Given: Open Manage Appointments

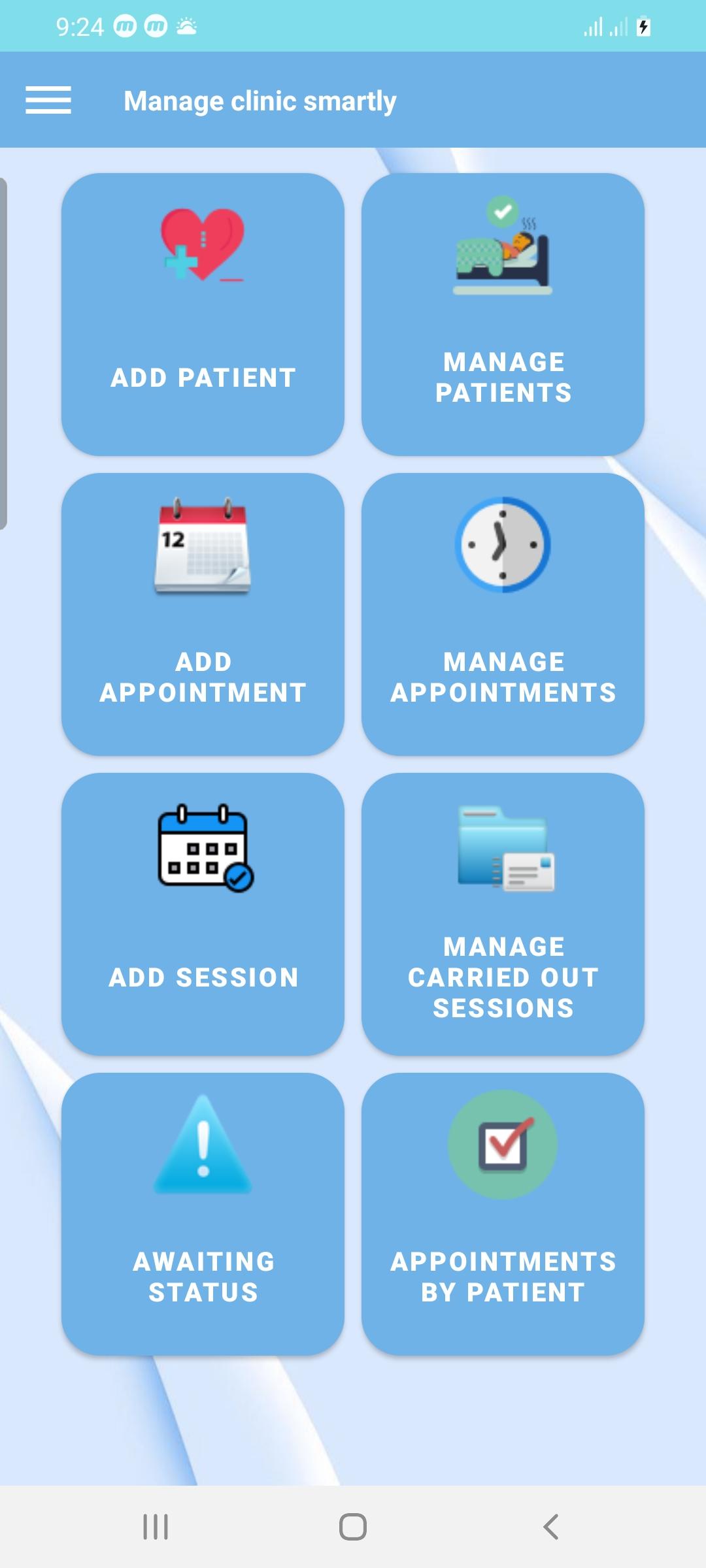Looking at the screenshot, I should (x=503, y=614).
